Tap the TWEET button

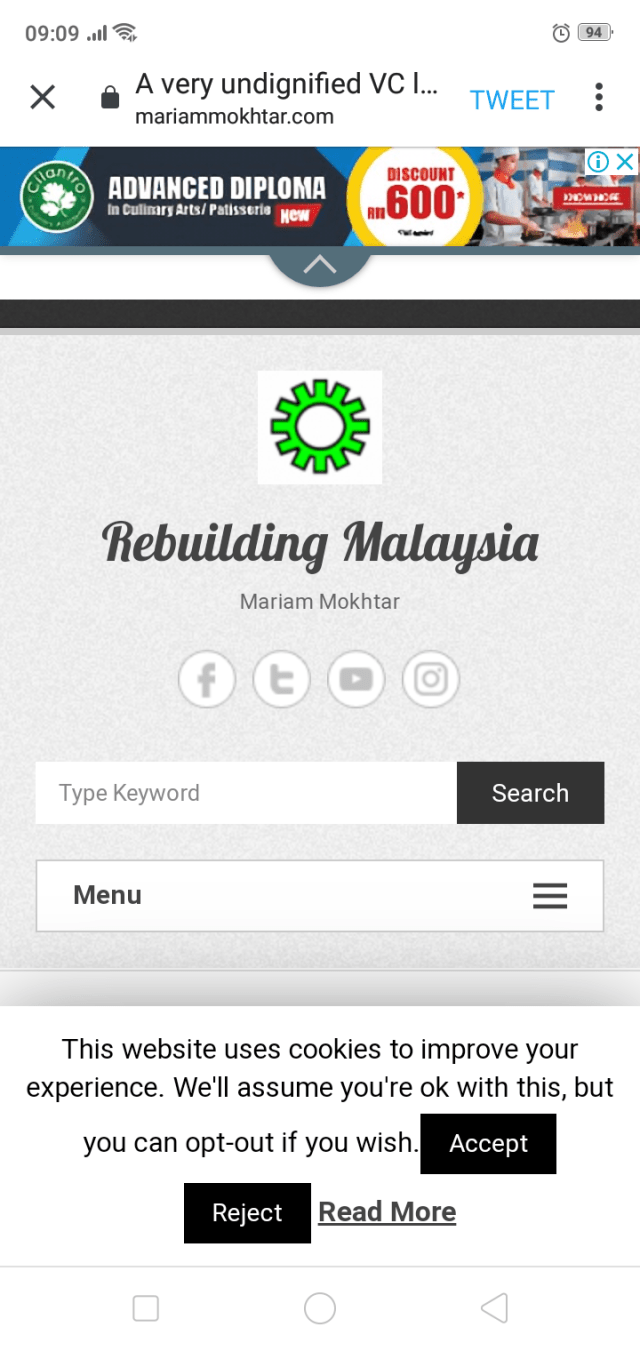512,100
